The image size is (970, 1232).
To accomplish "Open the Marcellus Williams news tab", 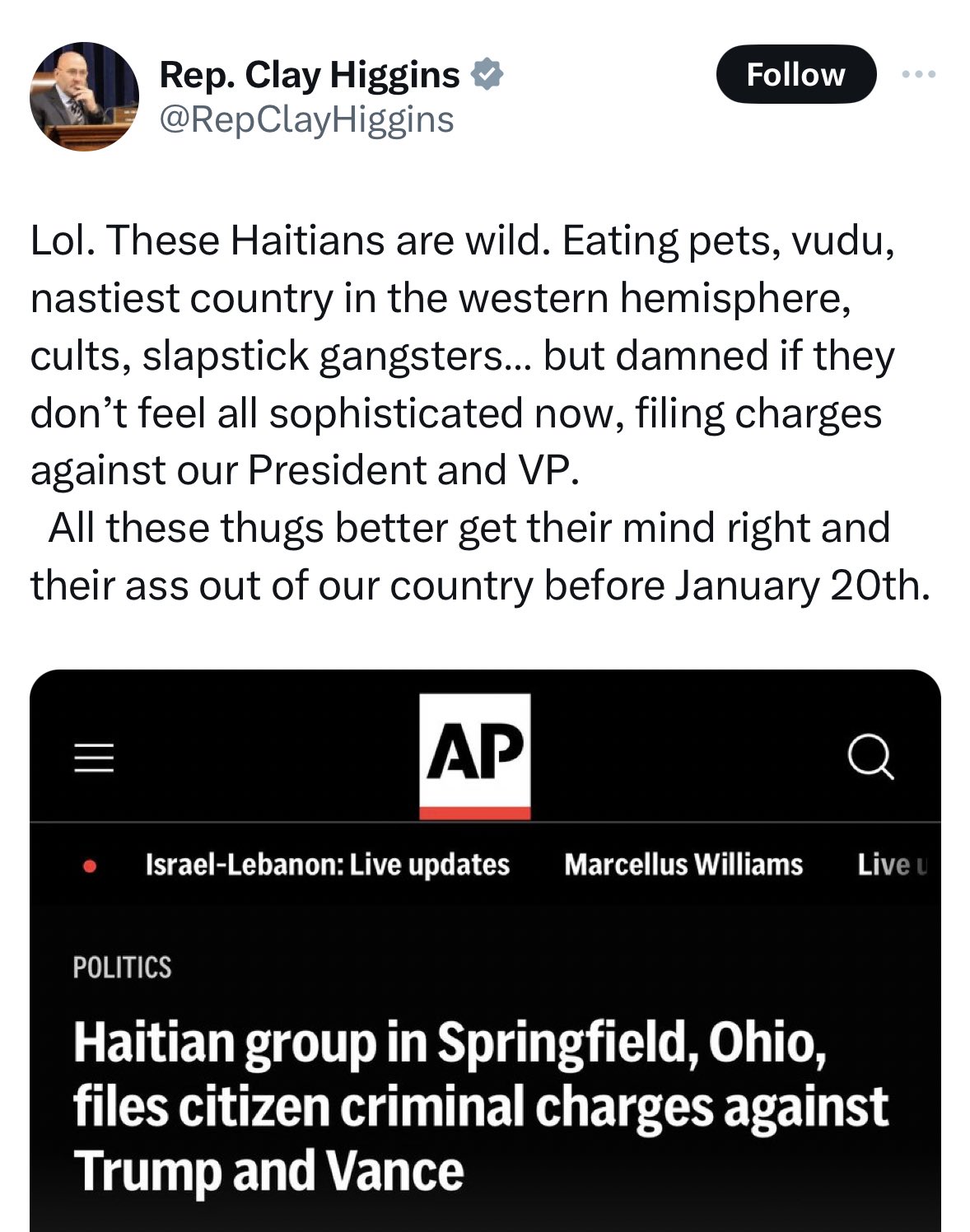I will click(x=683, y=865).
